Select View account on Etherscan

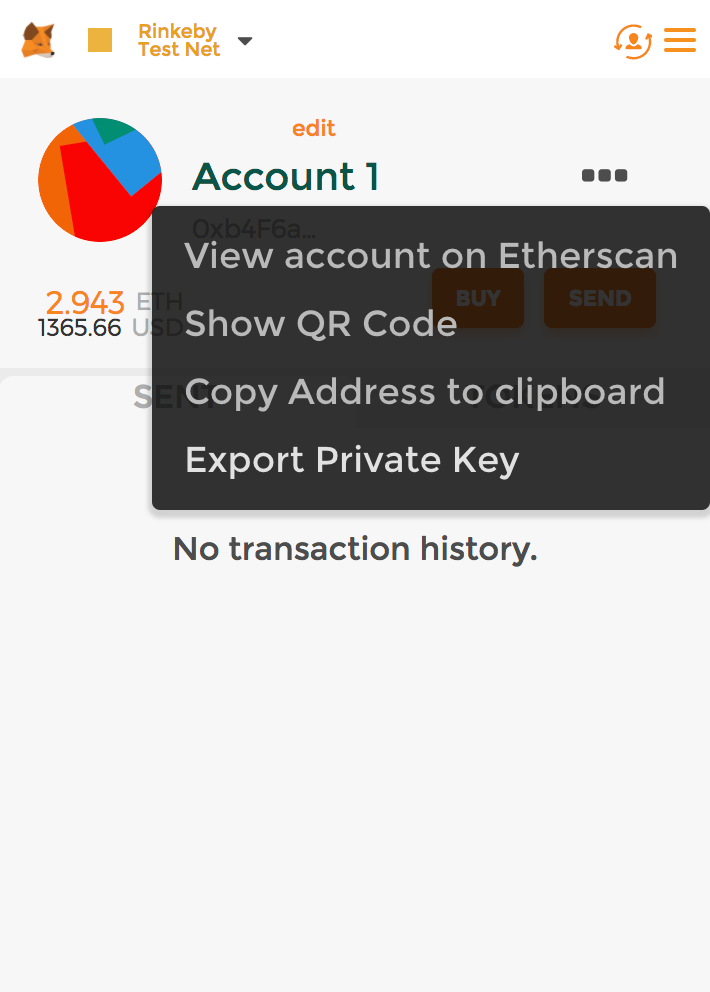coord(431,256)
